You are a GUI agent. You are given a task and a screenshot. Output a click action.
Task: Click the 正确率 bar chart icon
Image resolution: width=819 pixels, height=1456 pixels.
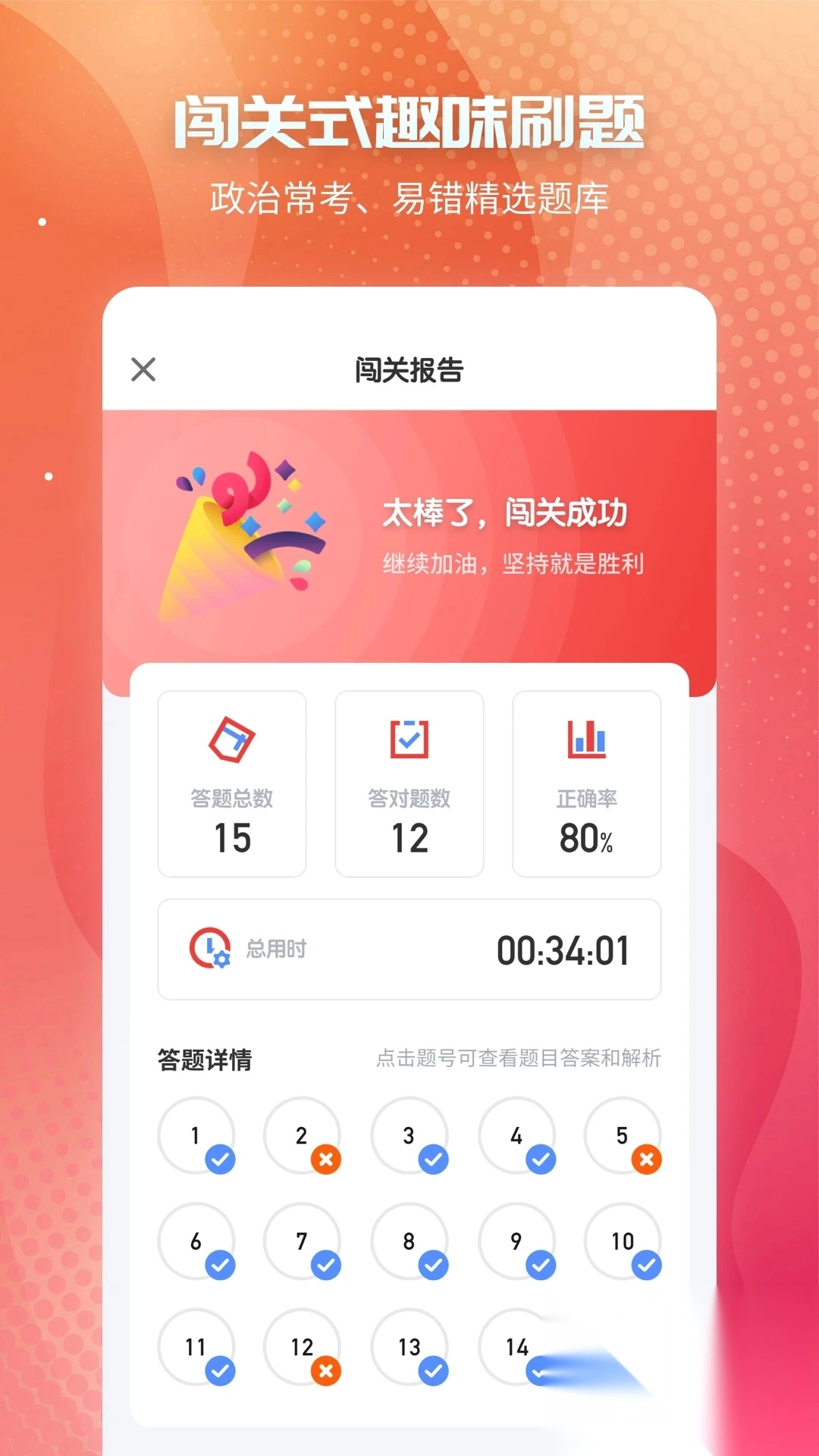tap(586, 739)
